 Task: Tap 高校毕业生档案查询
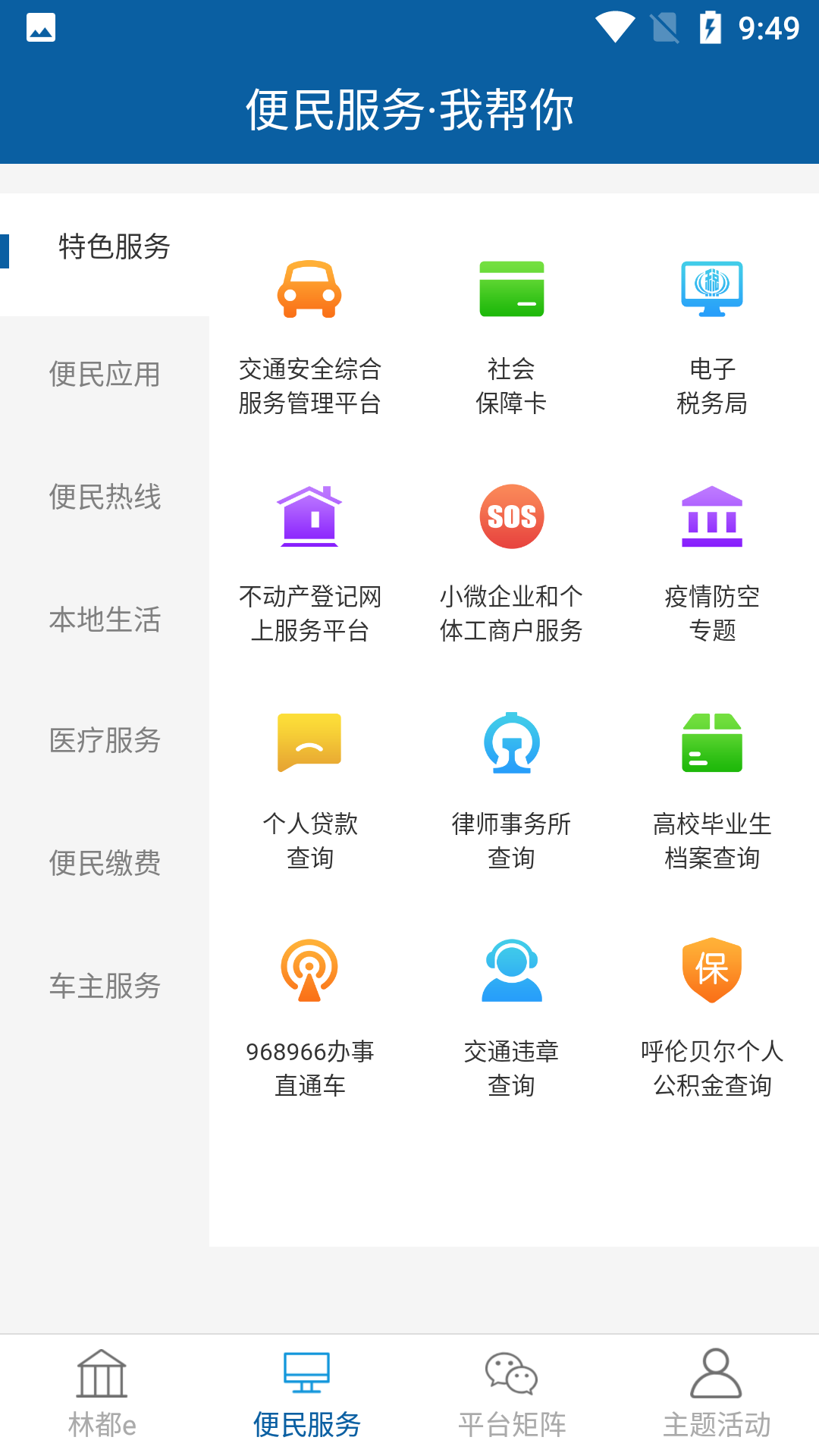pos(712,789)
